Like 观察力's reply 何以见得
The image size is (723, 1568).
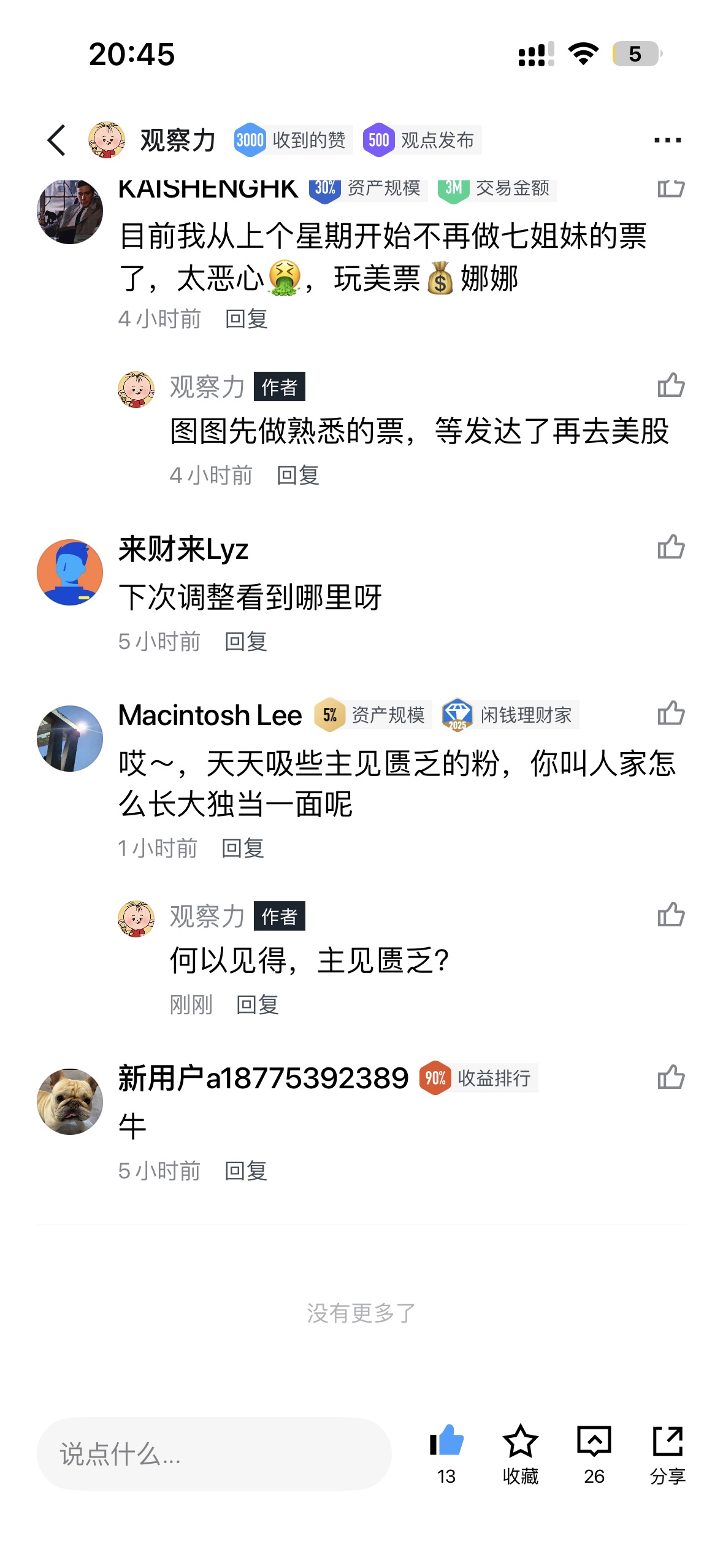(671, 914)
